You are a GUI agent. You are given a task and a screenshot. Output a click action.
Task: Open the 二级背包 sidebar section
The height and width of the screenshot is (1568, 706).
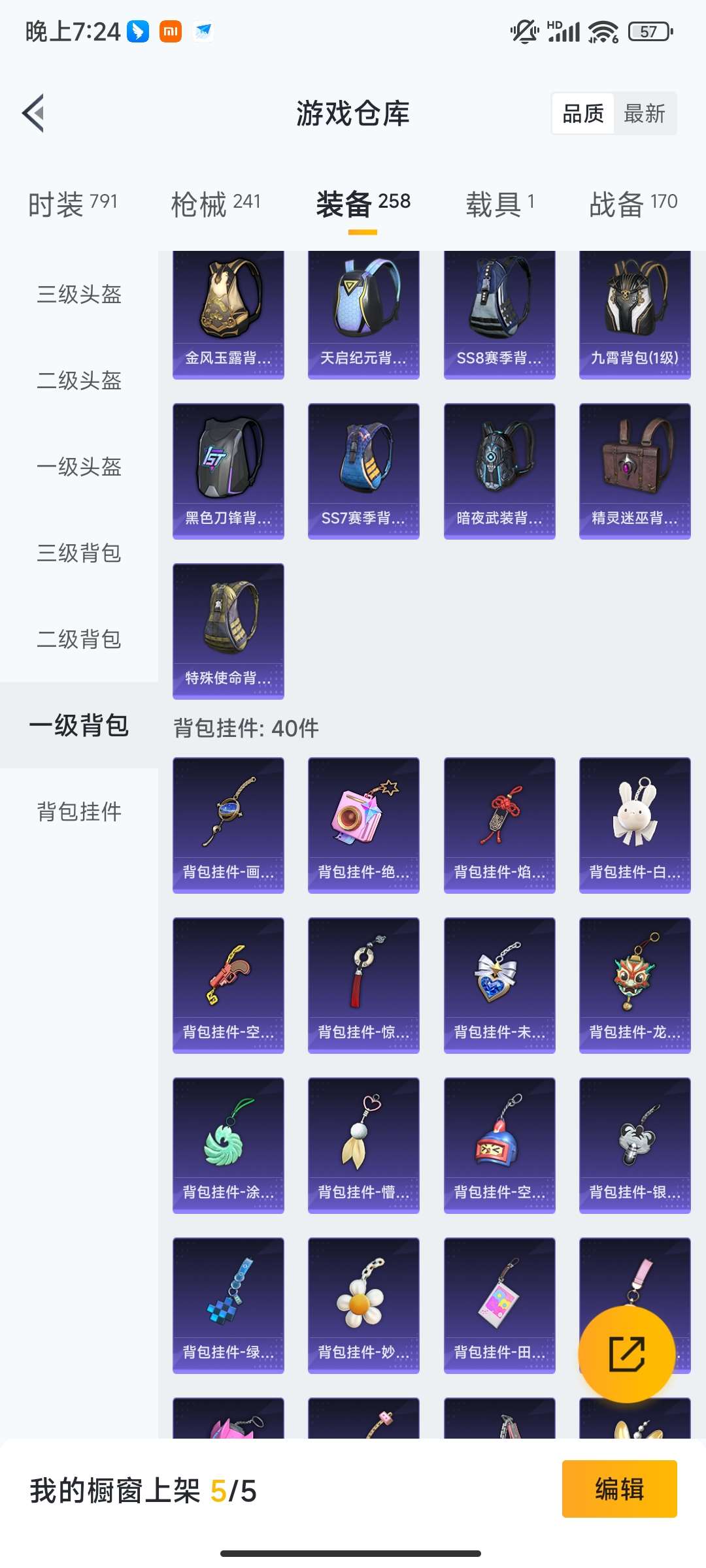point(78,640)
